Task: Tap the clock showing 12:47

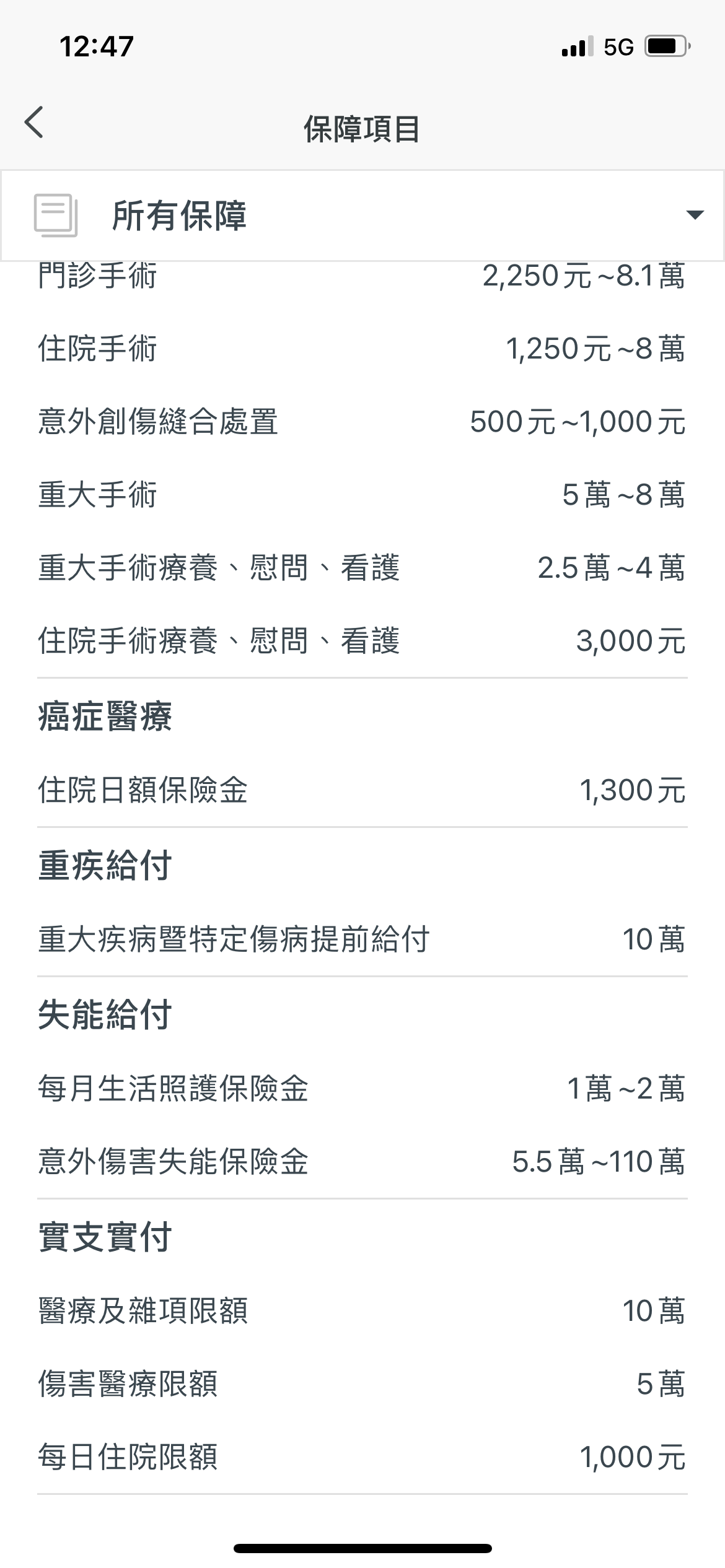Action: click(96, 44)
